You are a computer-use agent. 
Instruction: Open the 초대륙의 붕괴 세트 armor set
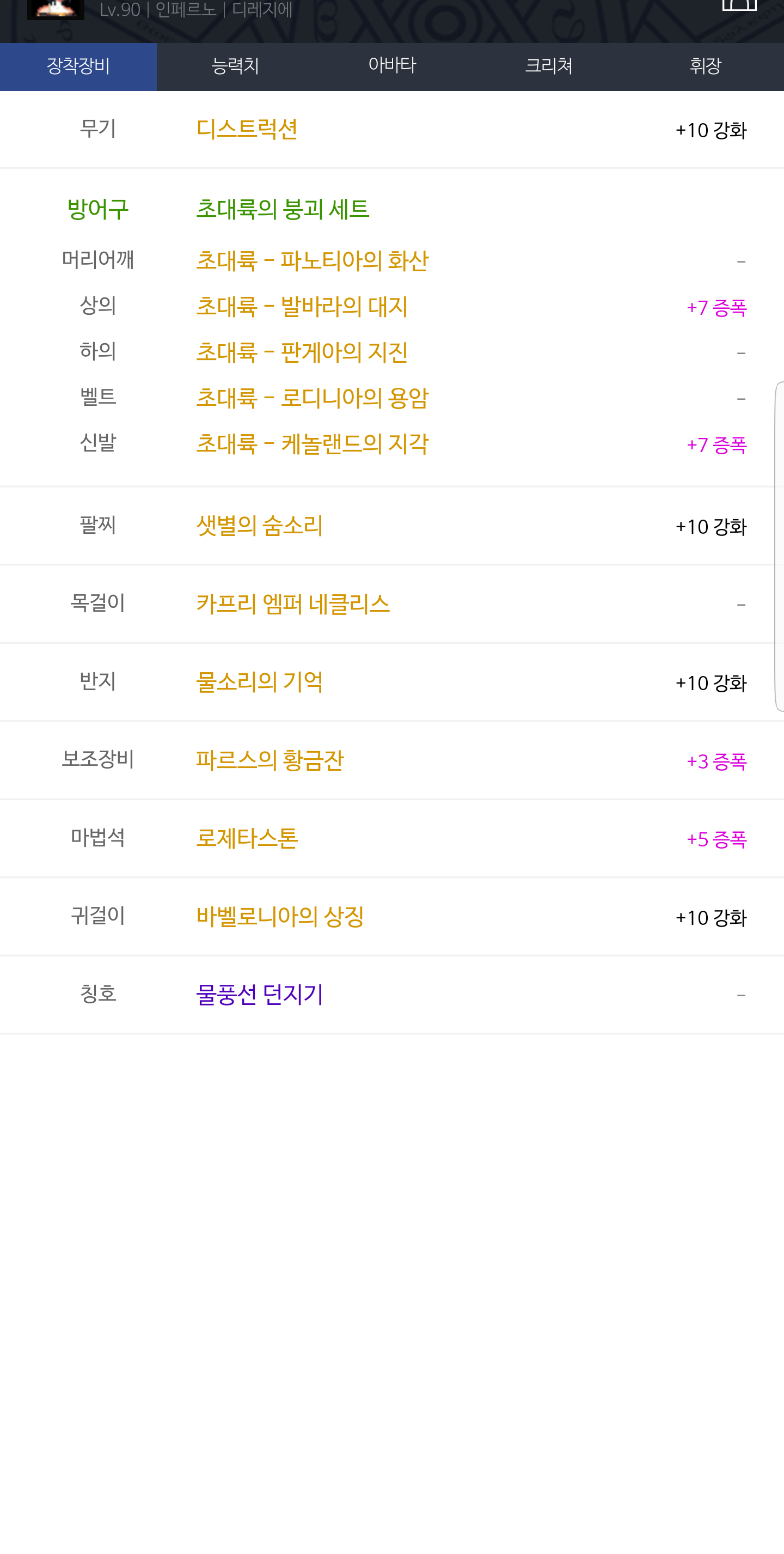[x=282, y=209]
